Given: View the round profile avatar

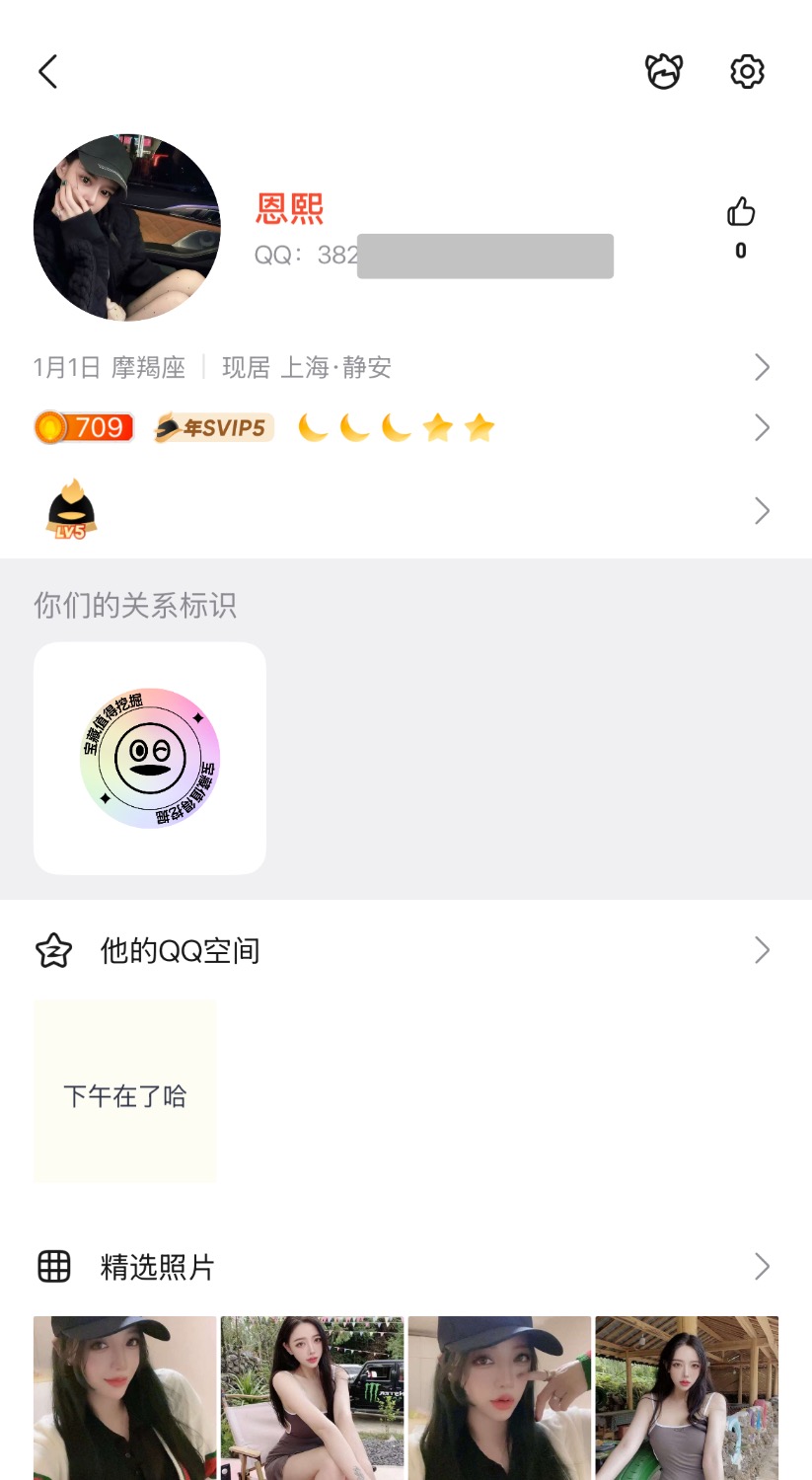Looking at the screenshot, I should tap(127, 228).
